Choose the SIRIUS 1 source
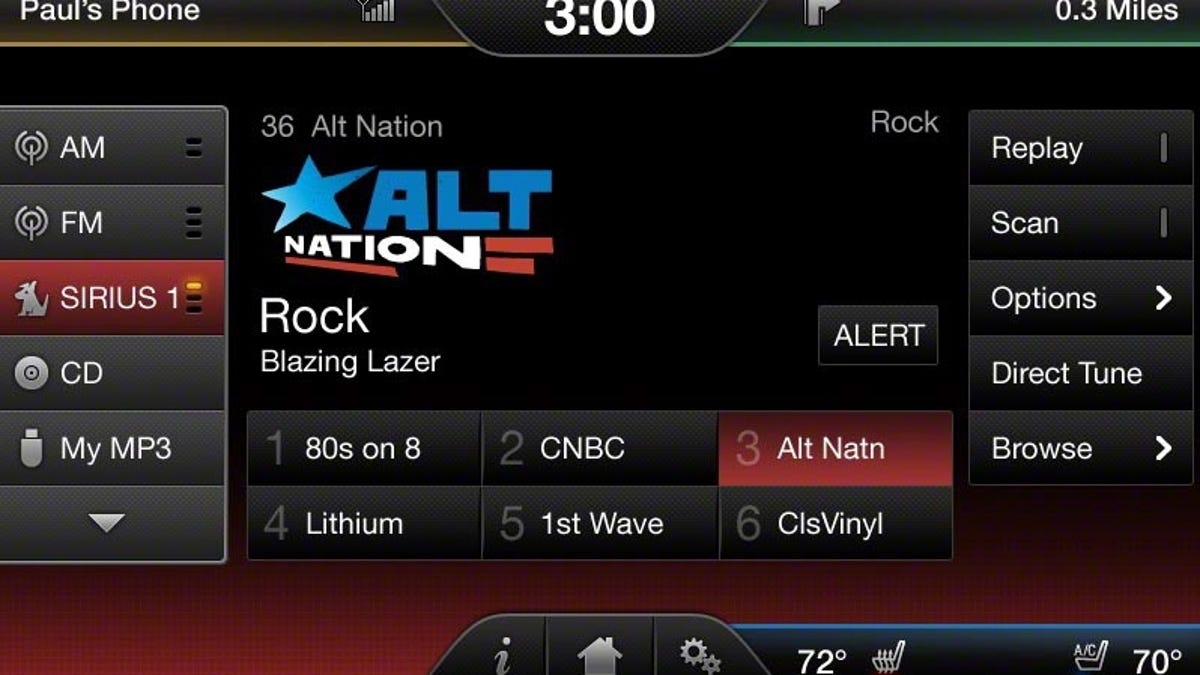Viewport: 1200px width, 675px height. pos(110,298)
